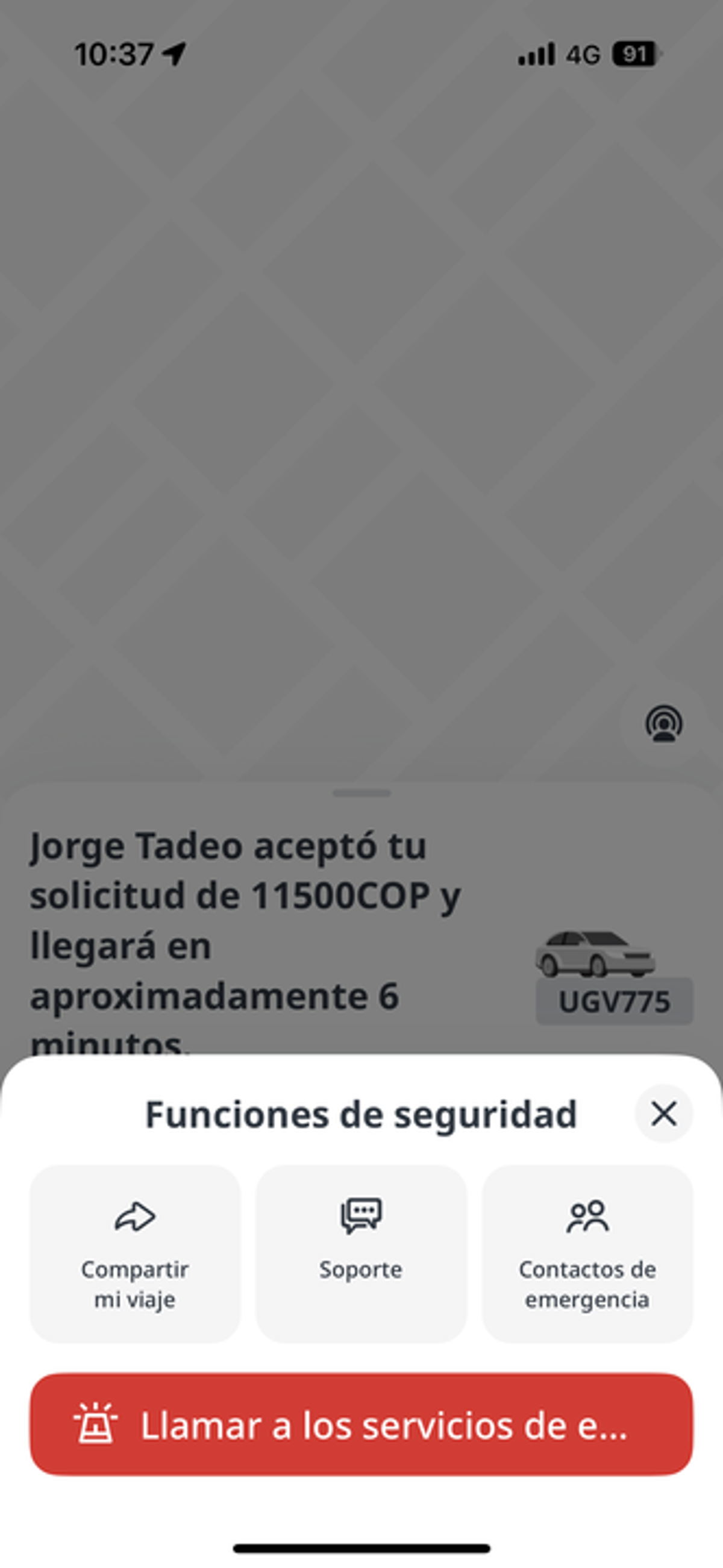
Task: Open Soporte chat
Action: [x=361, y=1253]
